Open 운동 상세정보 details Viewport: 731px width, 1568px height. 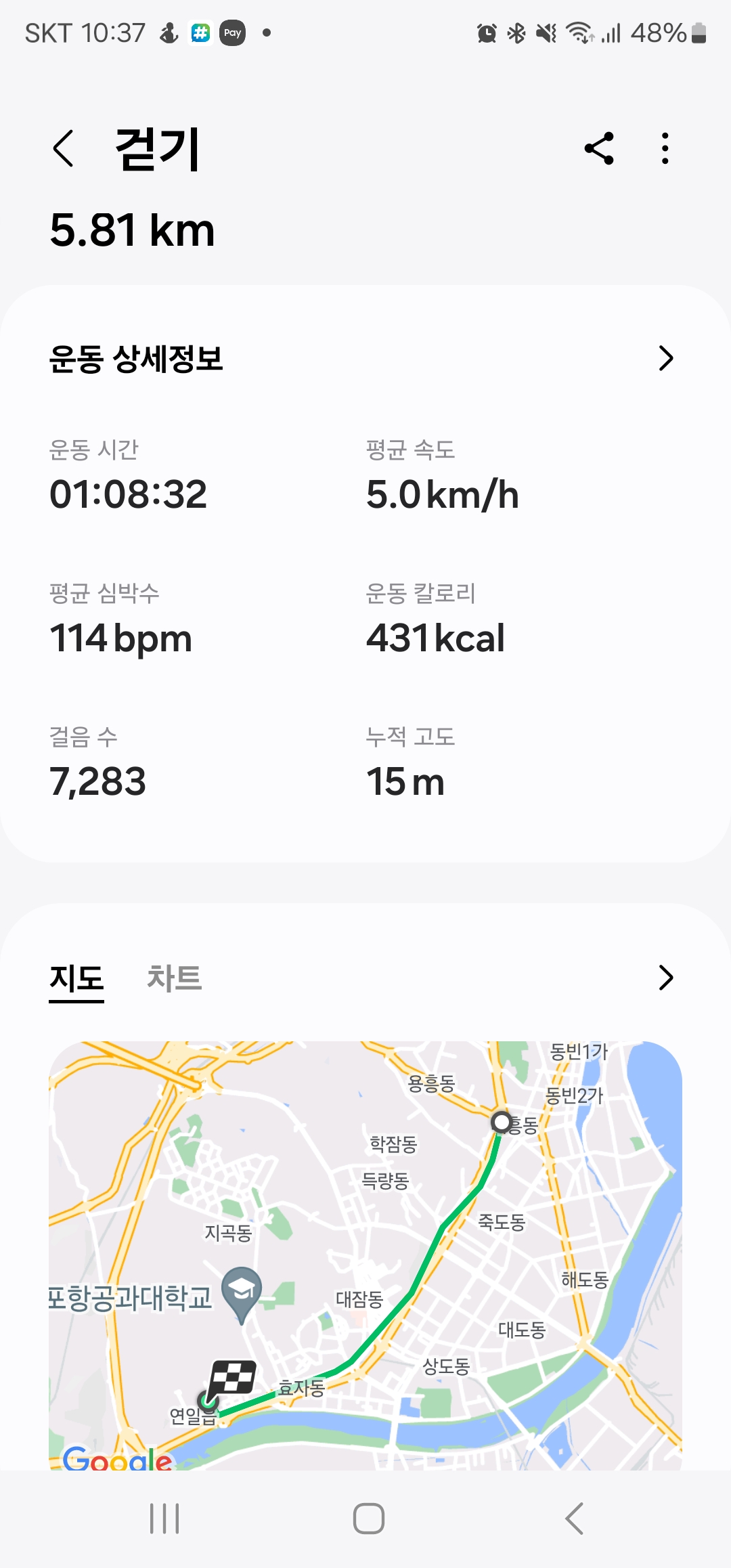(x=365, y=358)
